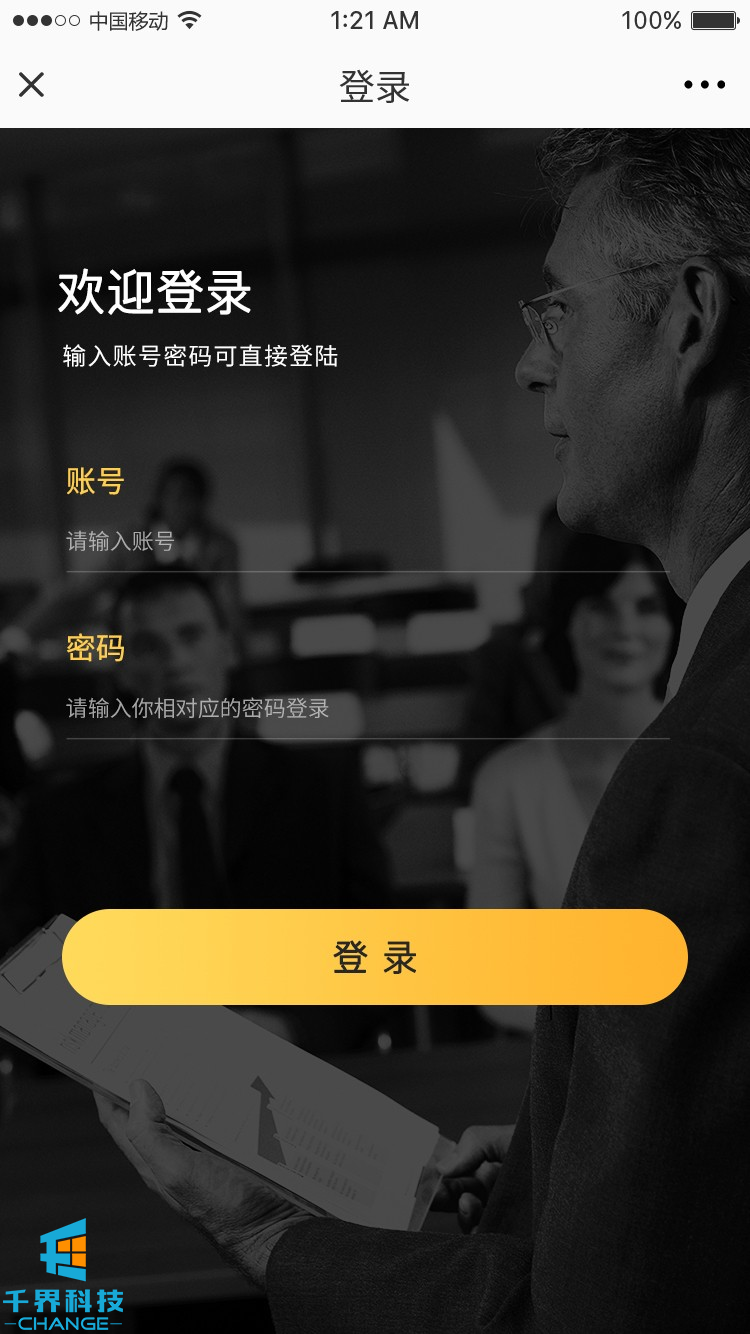Focus the 密码 password input field
Screen dimensions: 750x1334
pyautogui.click(x=366, y=709)
